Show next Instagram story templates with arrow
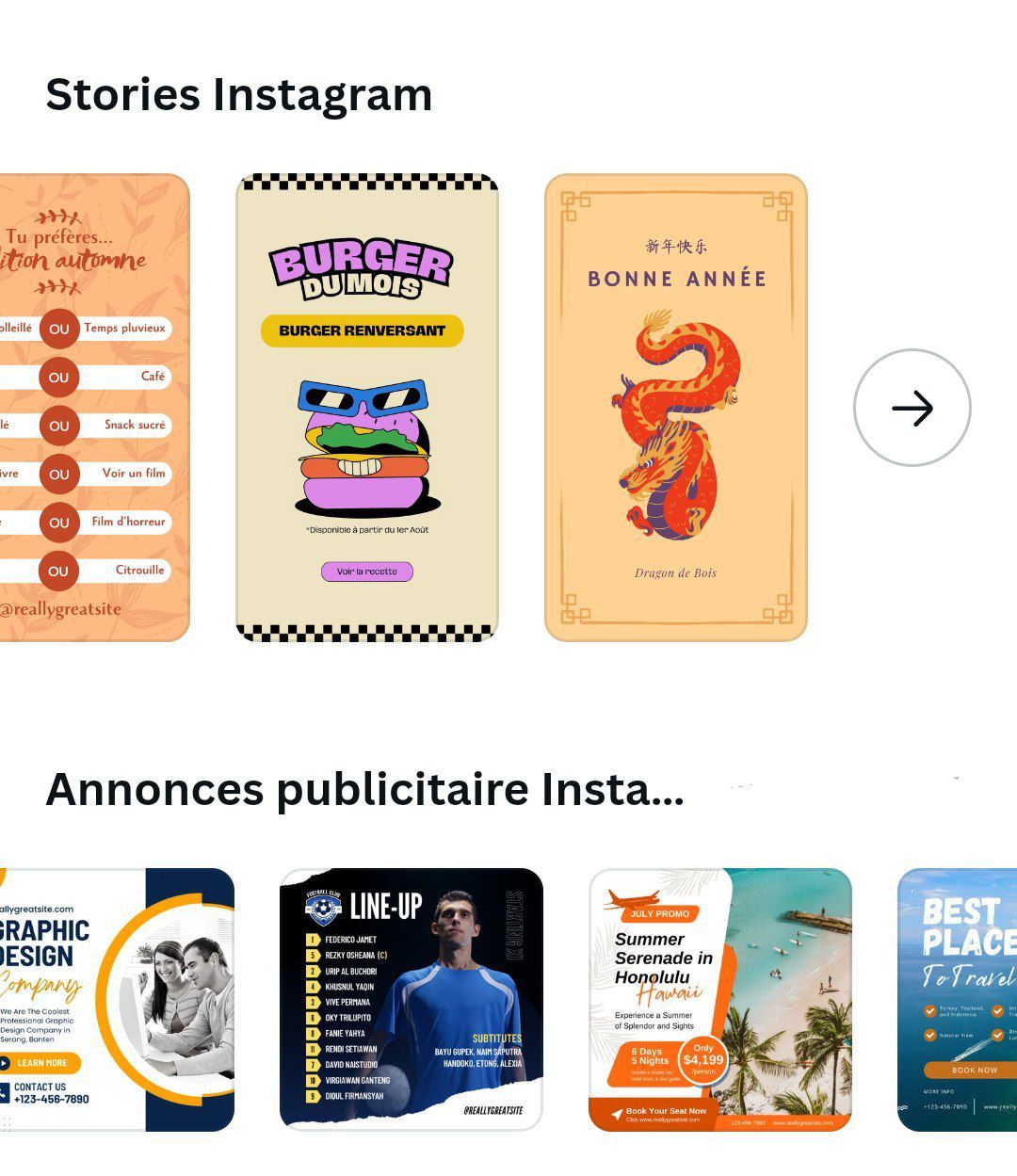Image resolution: width=1017 pixels, height=1176 pixels. (x=912, y=408)
